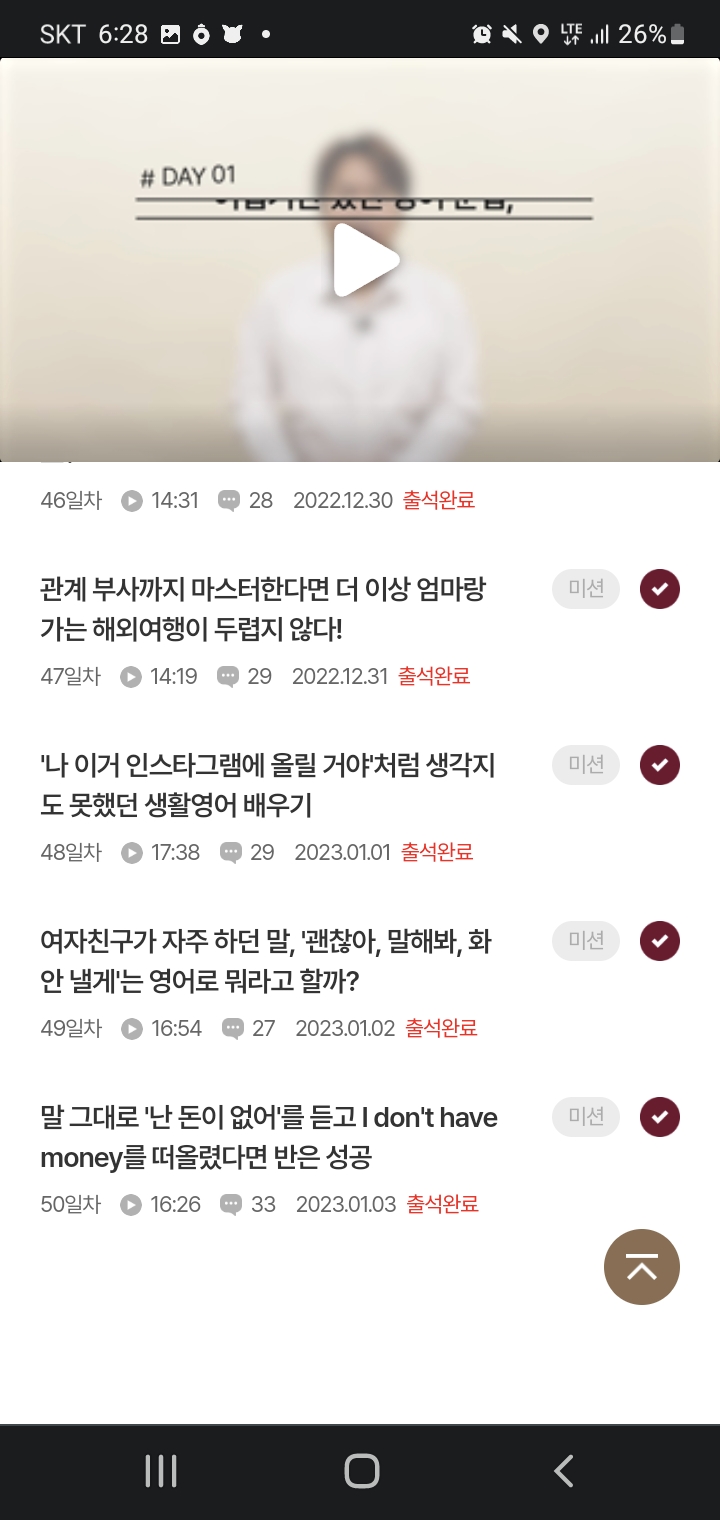Go back using the system back button
Viewport: 720px width, 1520px height.
(563, 1471)
